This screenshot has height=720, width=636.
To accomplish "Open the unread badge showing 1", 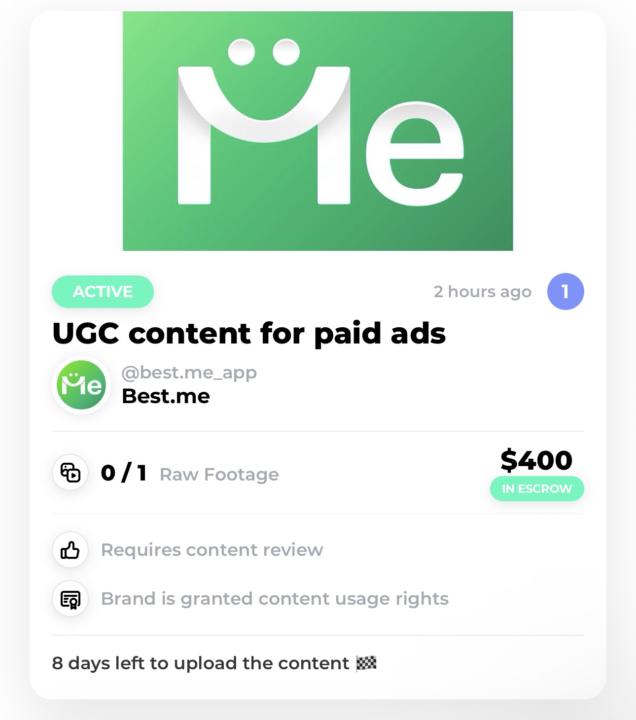I will click(565, 292).
